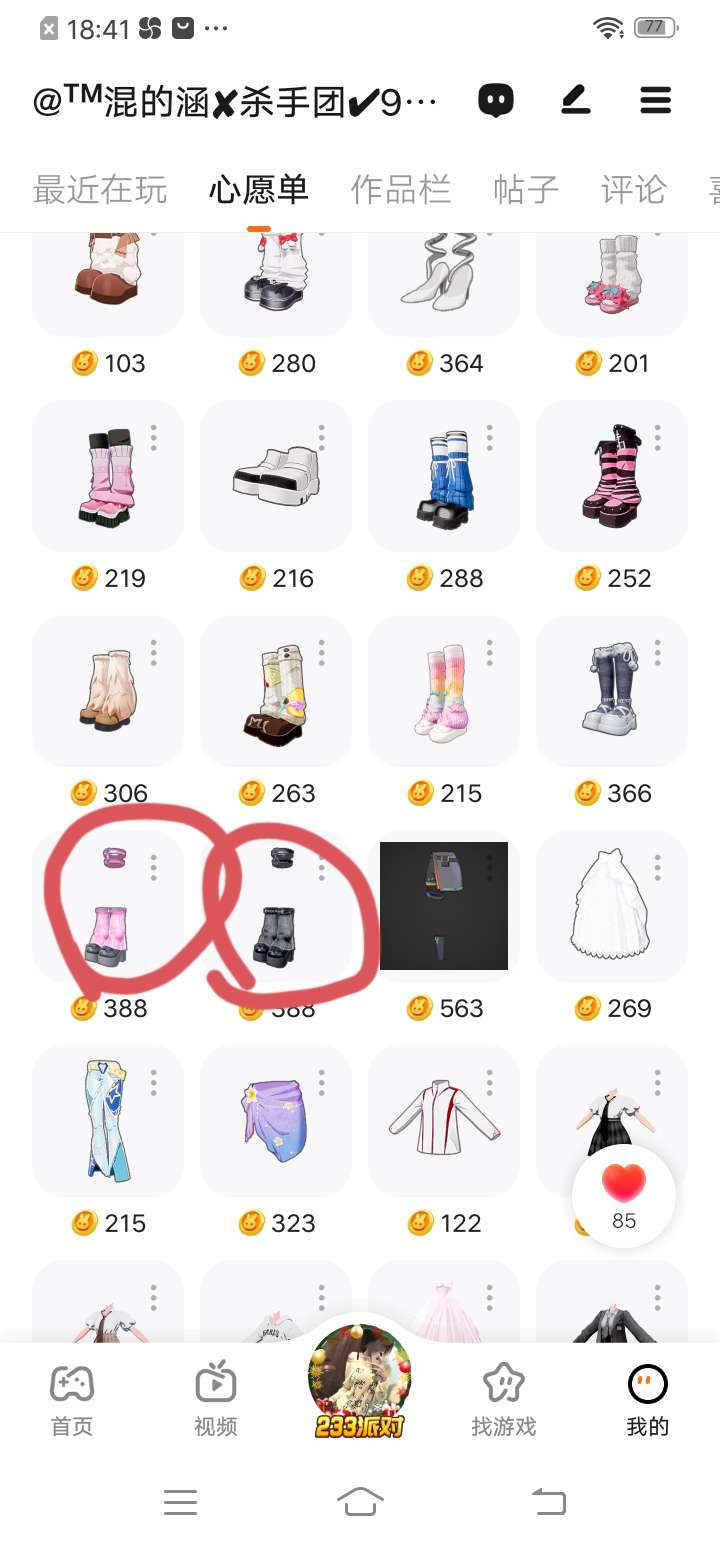Open the purple skirt item priced 323
Viewport: 720px width, 1544px height.
click(276, 1121)
